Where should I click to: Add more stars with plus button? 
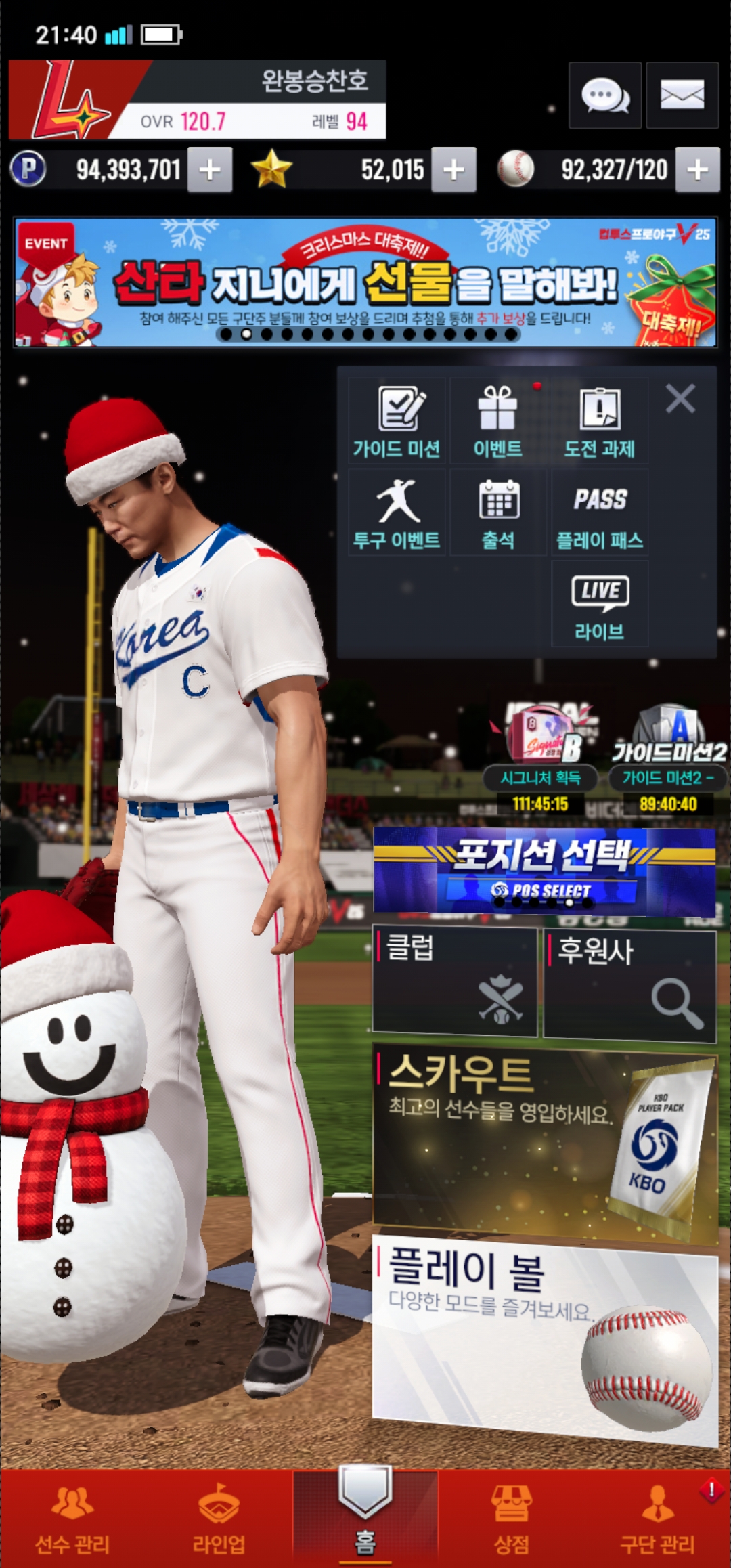453,170
